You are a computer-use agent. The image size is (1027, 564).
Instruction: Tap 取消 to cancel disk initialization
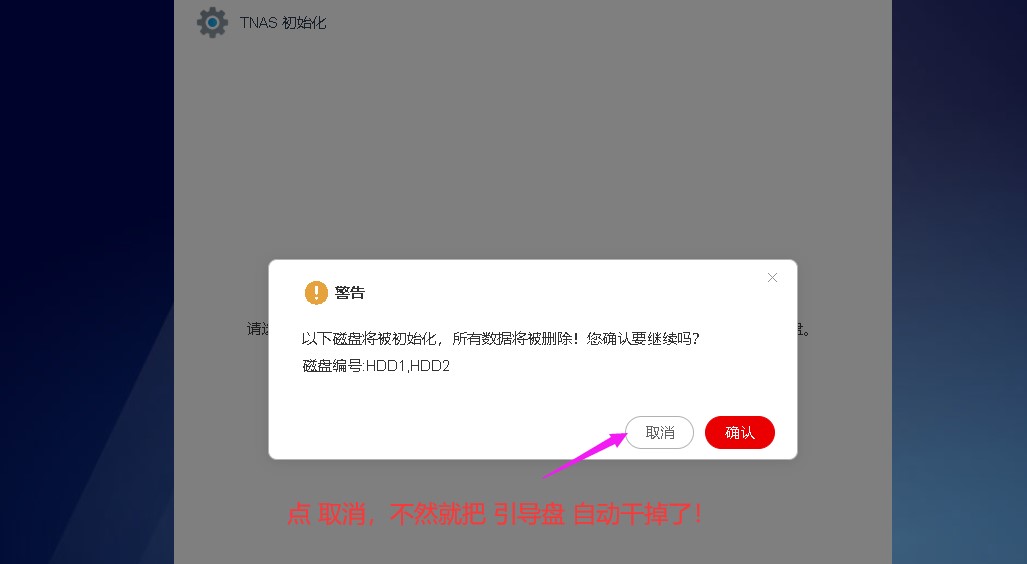(x=659, y=432)
